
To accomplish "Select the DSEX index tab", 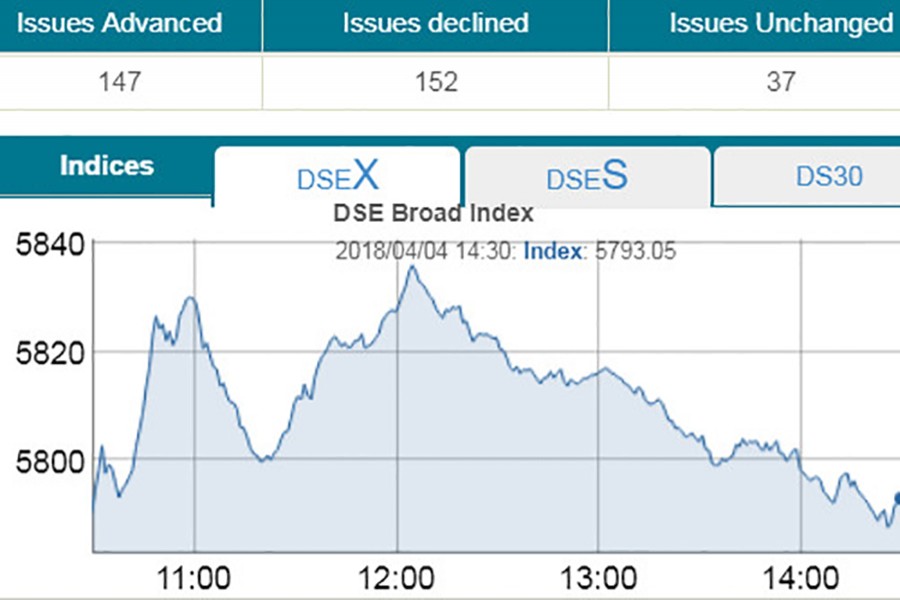I will tap(338, 177).
